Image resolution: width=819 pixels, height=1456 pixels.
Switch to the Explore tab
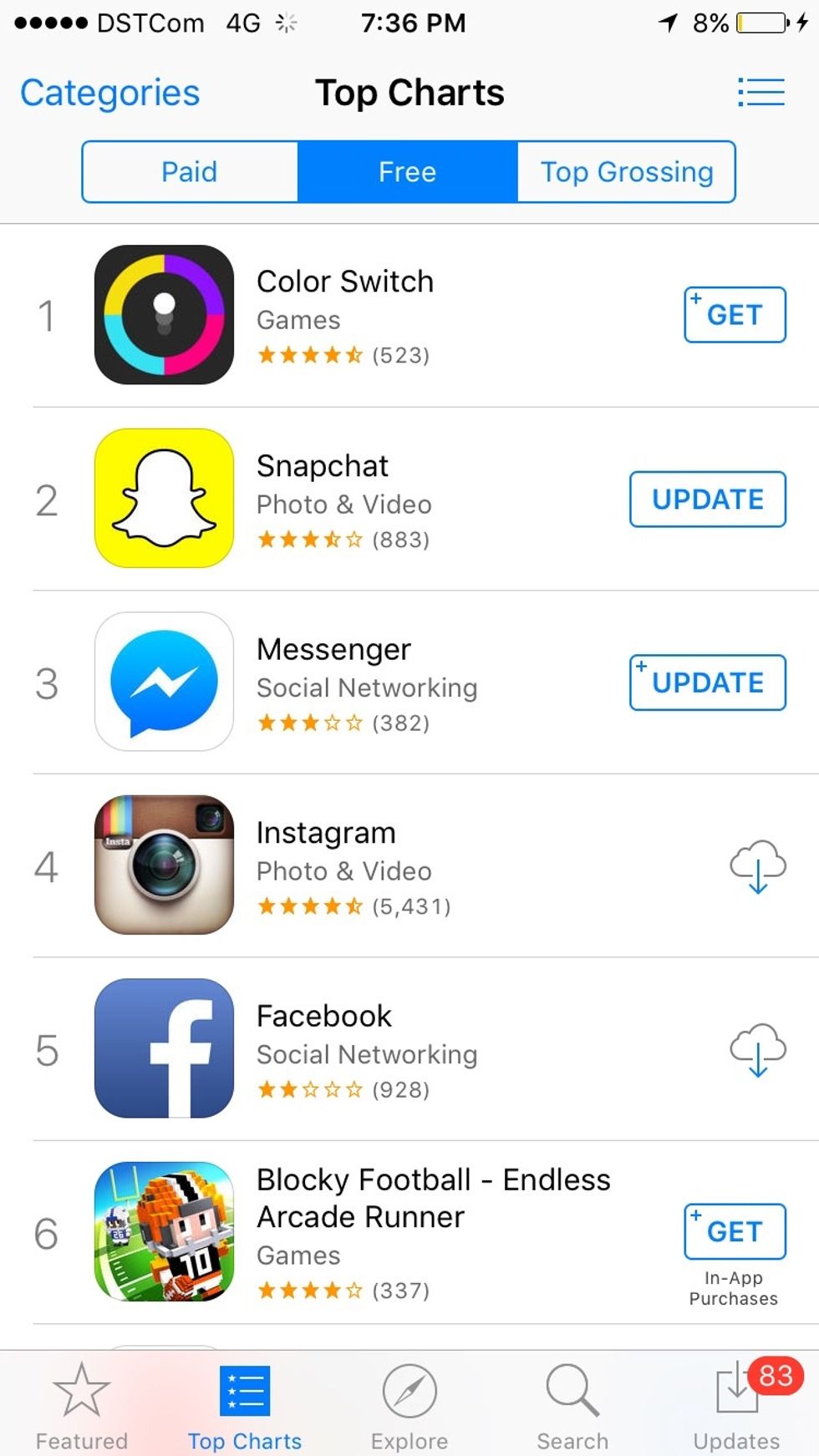point(409,1406)
